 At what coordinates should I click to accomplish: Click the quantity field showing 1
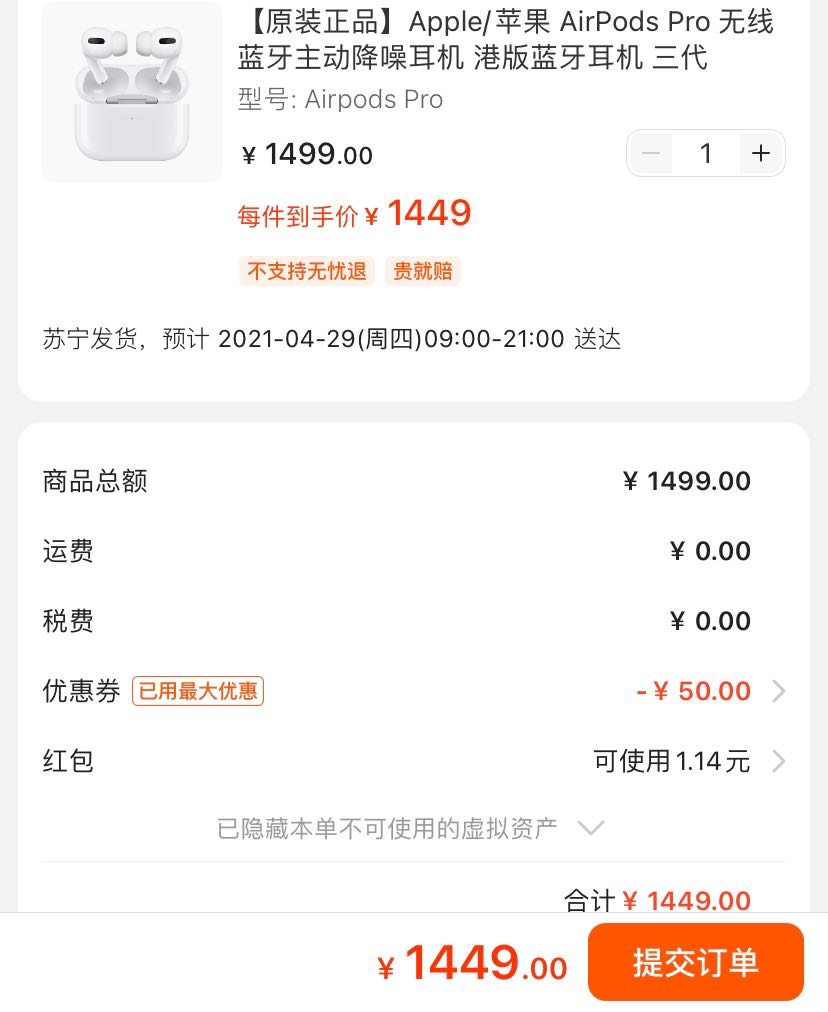[x=706, y=153]
